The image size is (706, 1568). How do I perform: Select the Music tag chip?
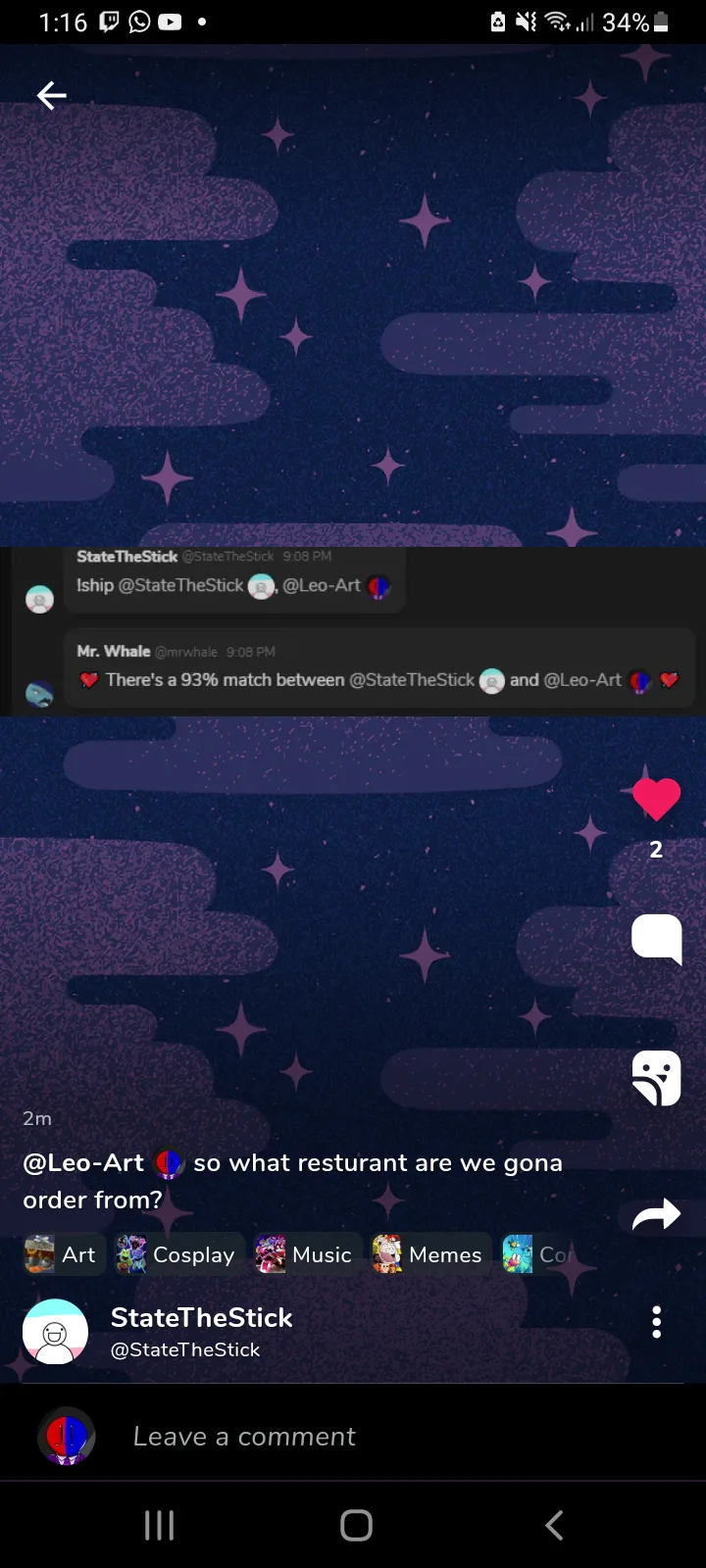304,1254
